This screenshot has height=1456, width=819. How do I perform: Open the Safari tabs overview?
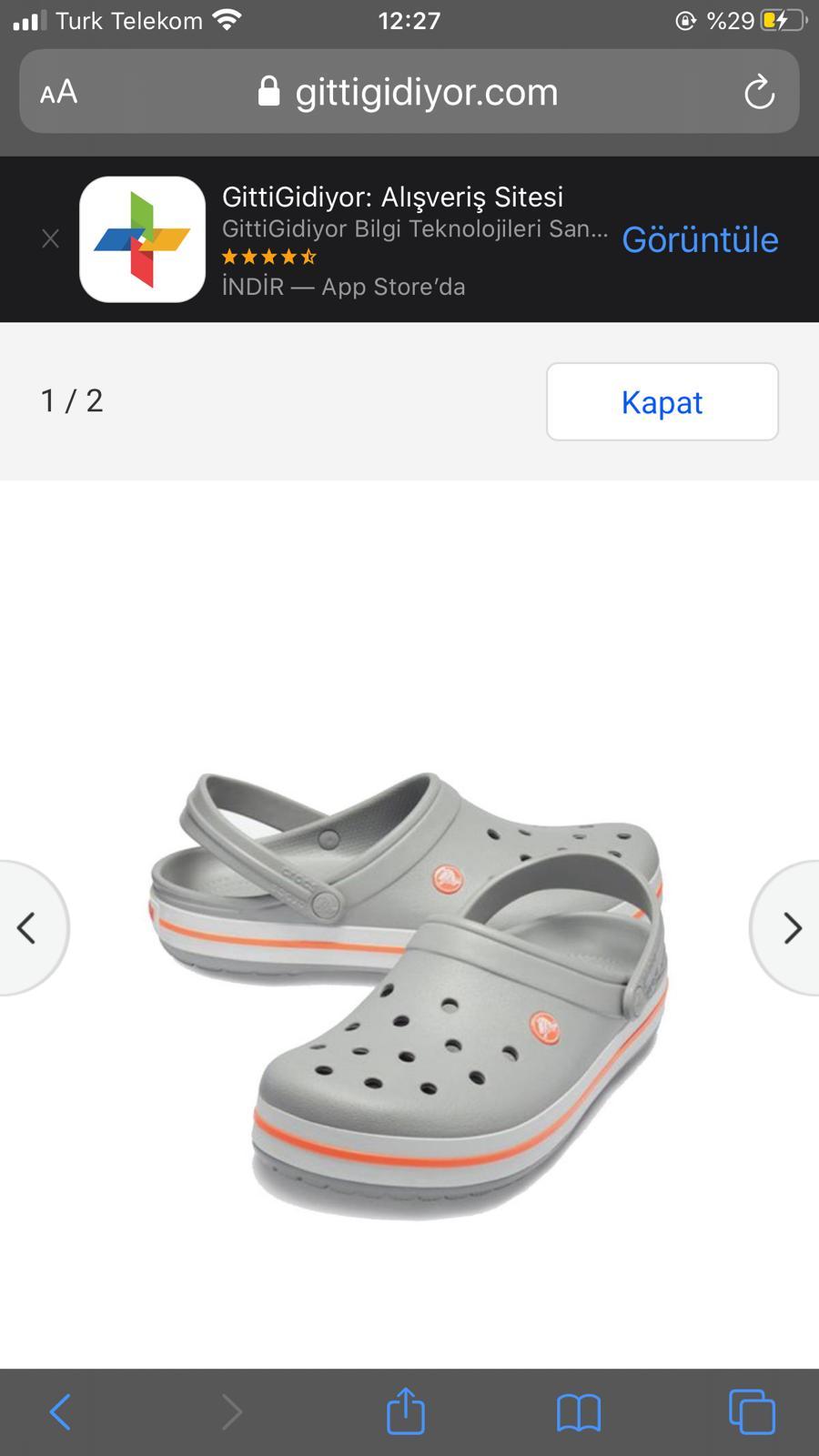pos(752,1412)
